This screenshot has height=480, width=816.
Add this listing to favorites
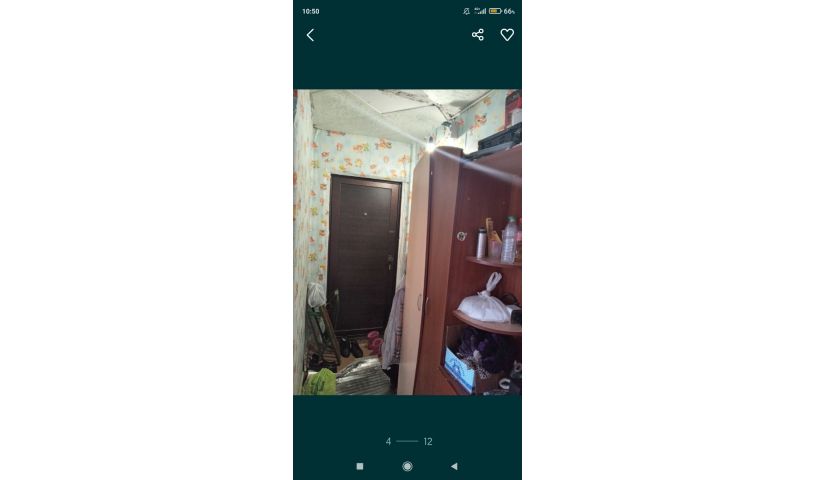pos(507,35)
